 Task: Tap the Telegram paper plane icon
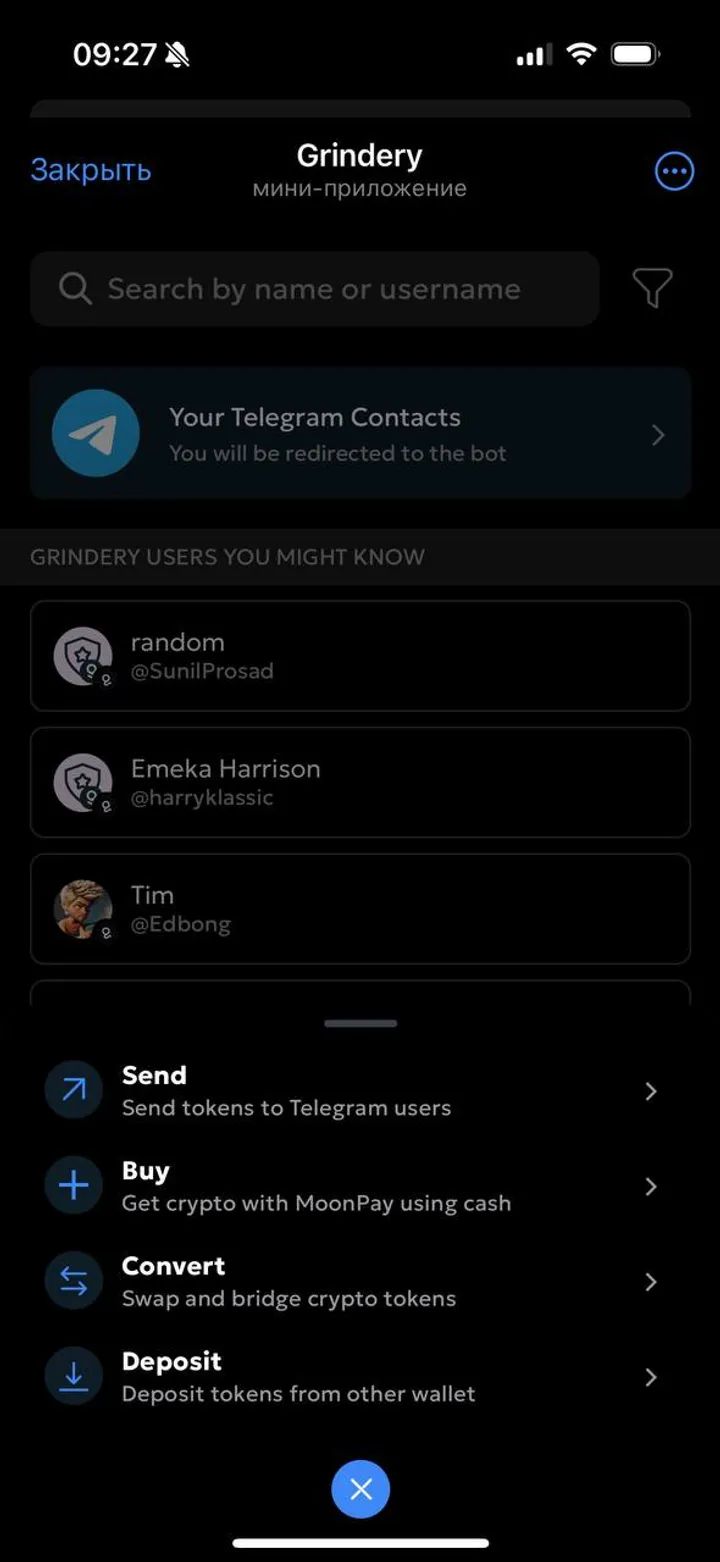click(92, 432)
